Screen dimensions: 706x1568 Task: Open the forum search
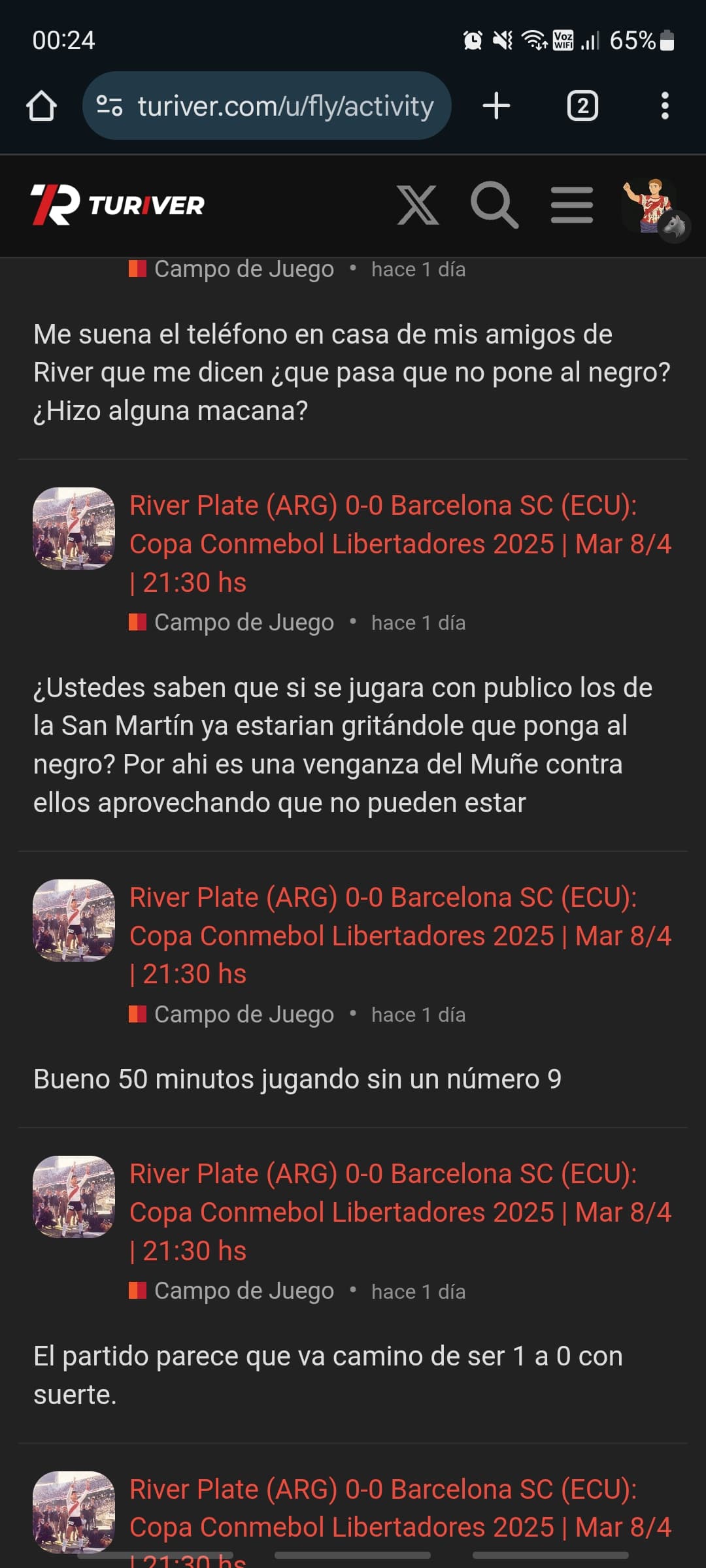[x=495, y=205]
